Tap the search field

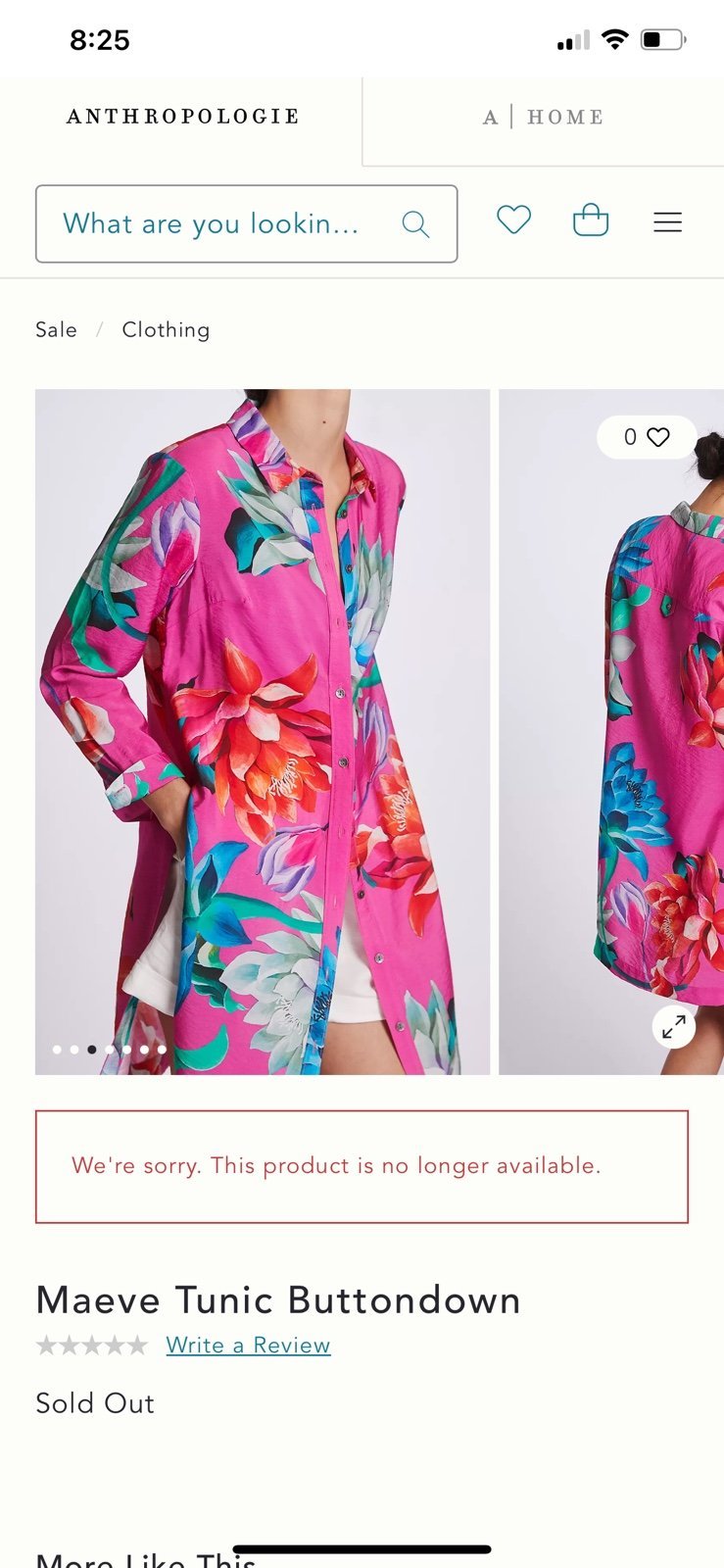click(x=246, y=223)
